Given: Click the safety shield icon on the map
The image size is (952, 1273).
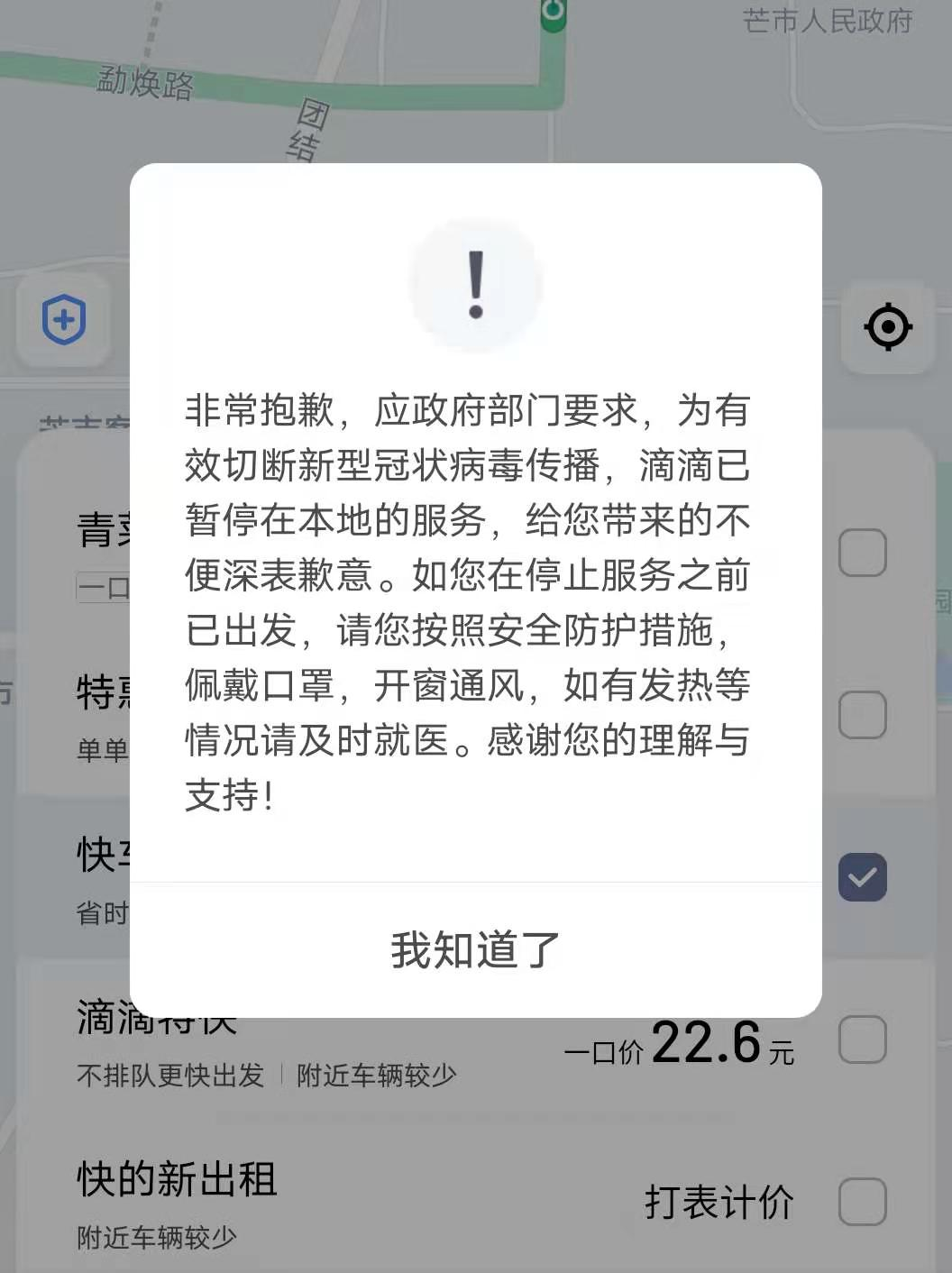Looking at the screenshot, I should point(62,319).
